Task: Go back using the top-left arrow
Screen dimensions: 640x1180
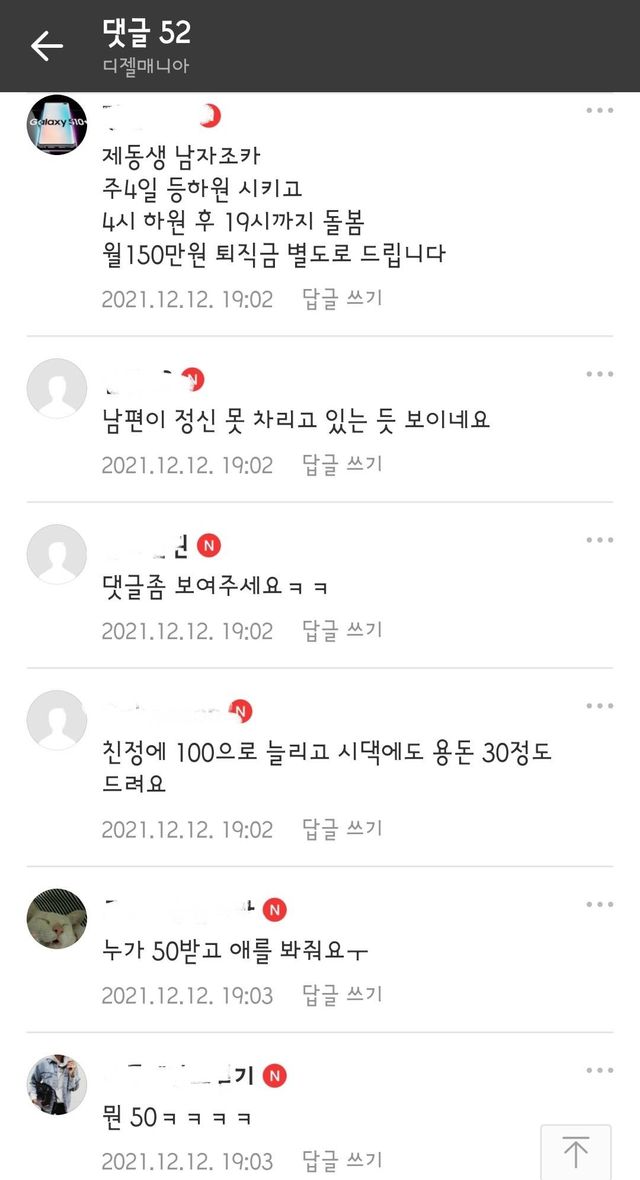Action: pyautogui.click(x=46, y=45)
